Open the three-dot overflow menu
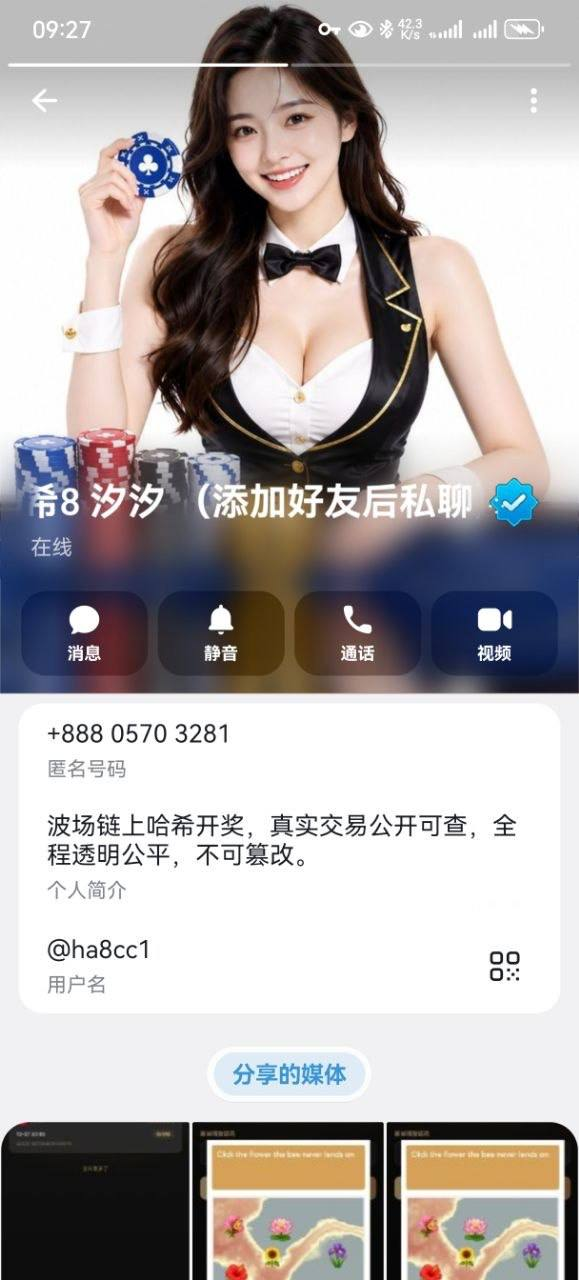The width and height of the screenshot is (579, 1280). click(x=534, y=100)
